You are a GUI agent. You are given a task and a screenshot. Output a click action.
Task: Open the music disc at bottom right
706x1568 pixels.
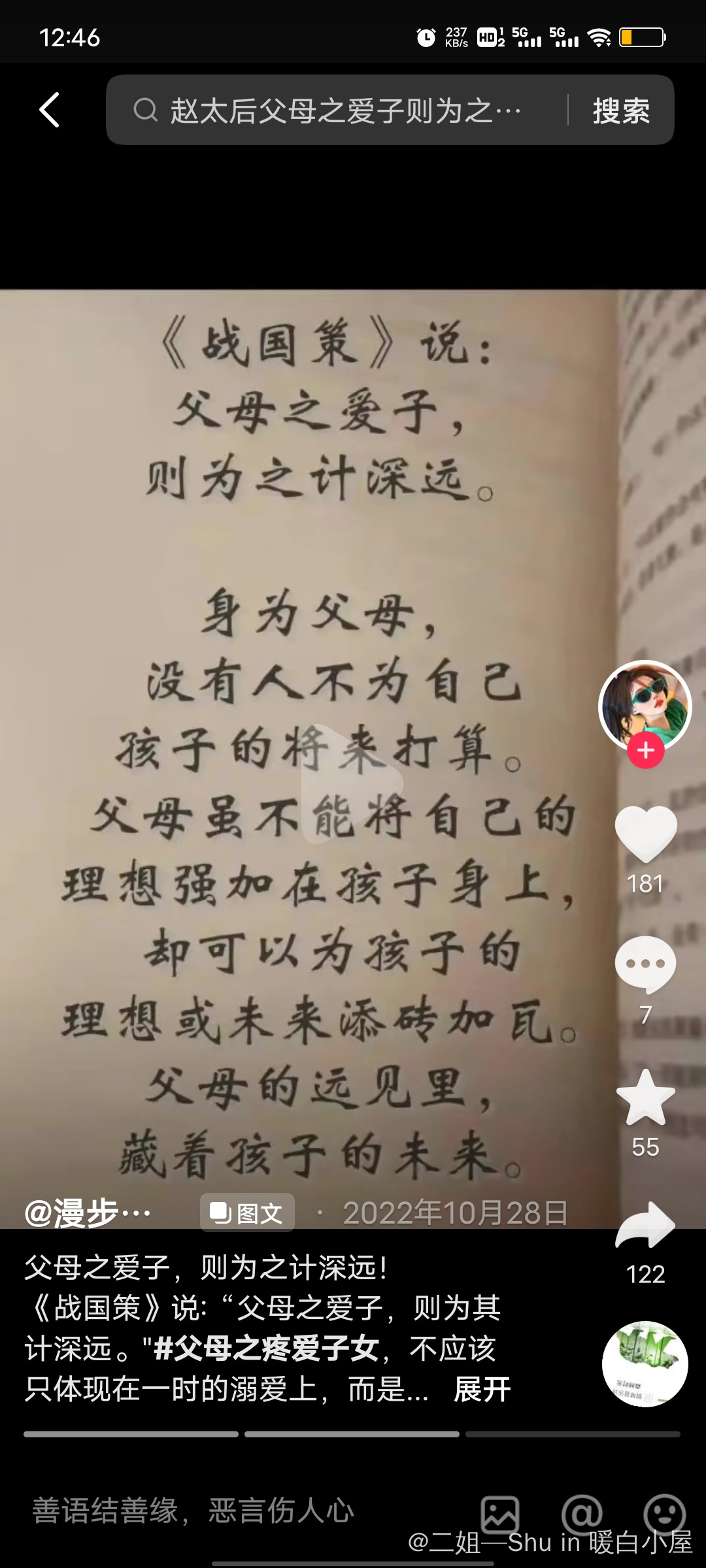(645, 1364)
